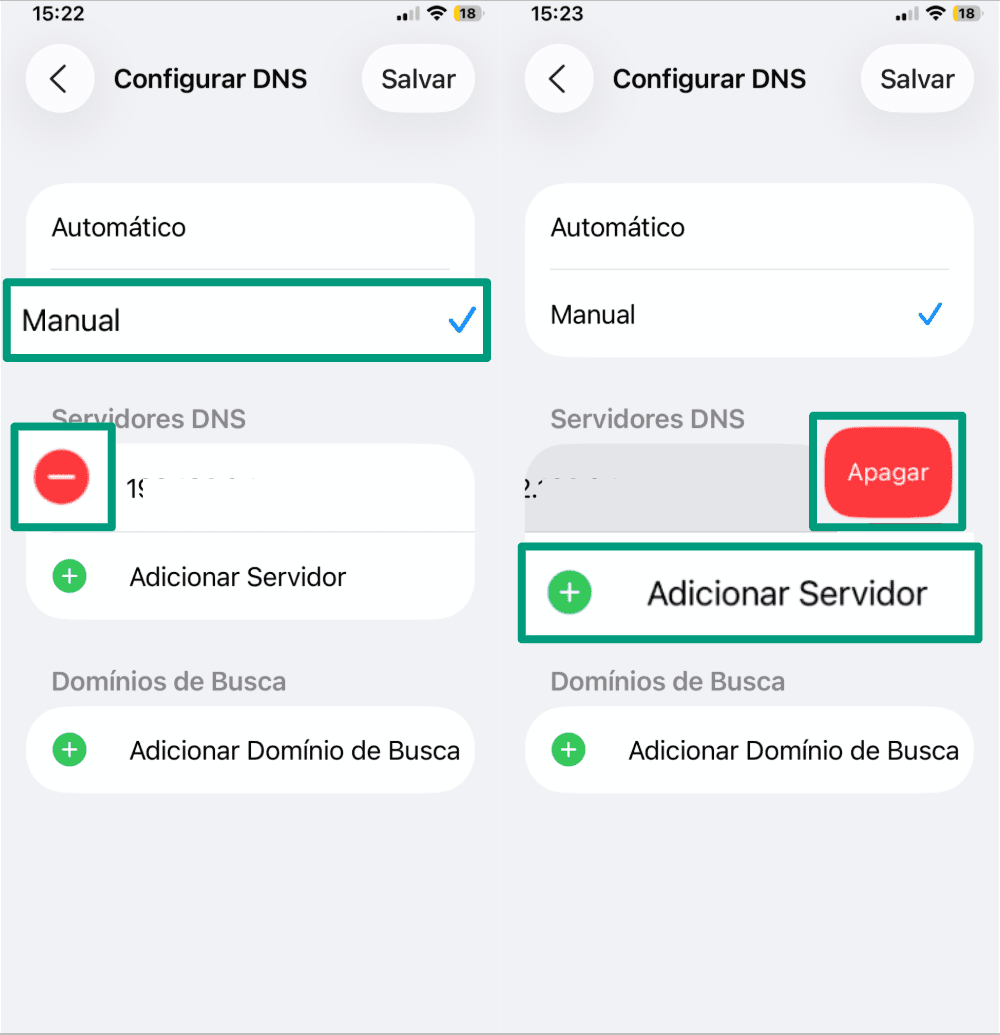Tap the red Apagar button
Viewport: 1000px width, 1035px height.
point(887,472)
